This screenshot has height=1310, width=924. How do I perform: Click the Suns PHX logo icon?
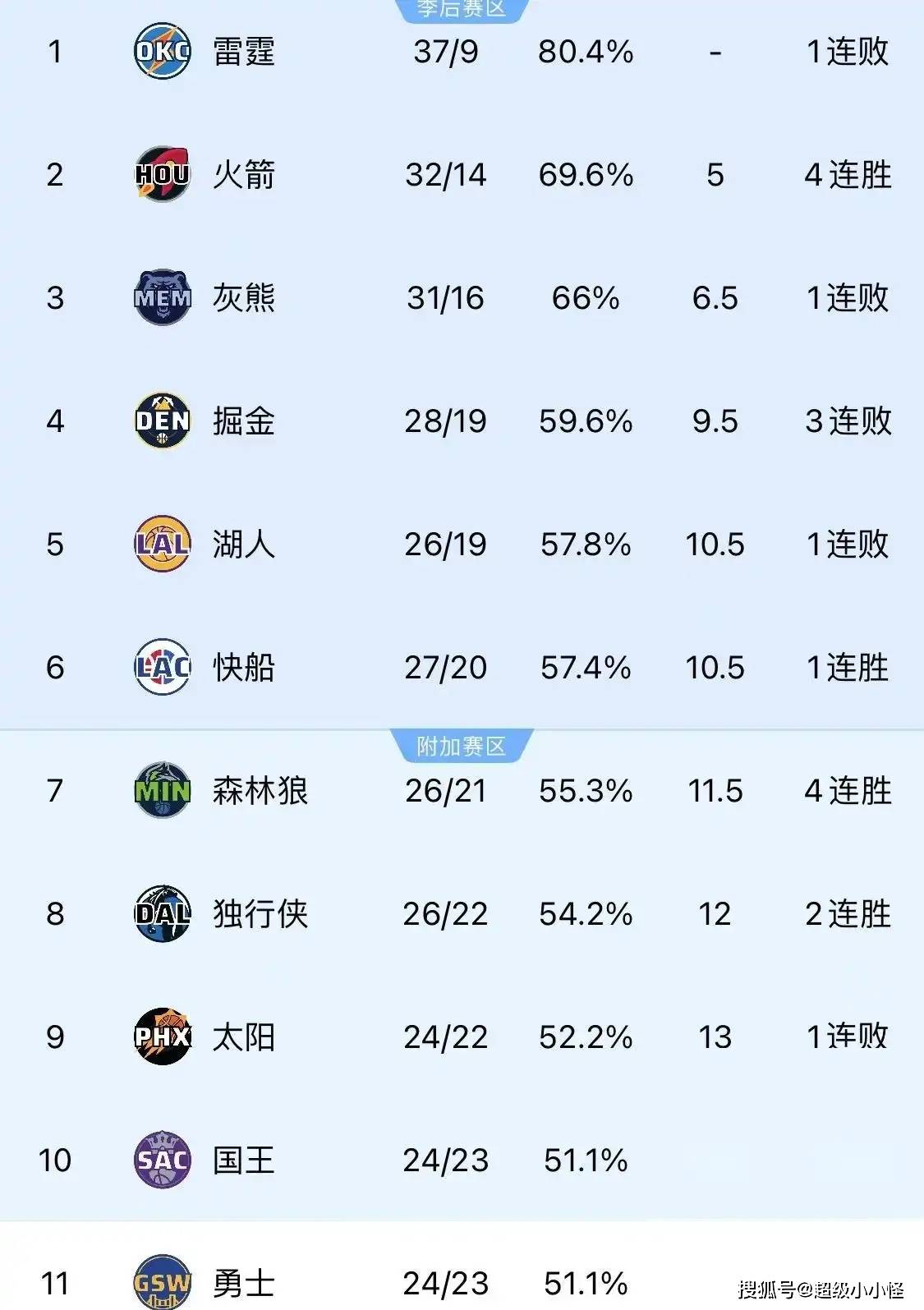pyautogui.click(x=162, y=1037)
